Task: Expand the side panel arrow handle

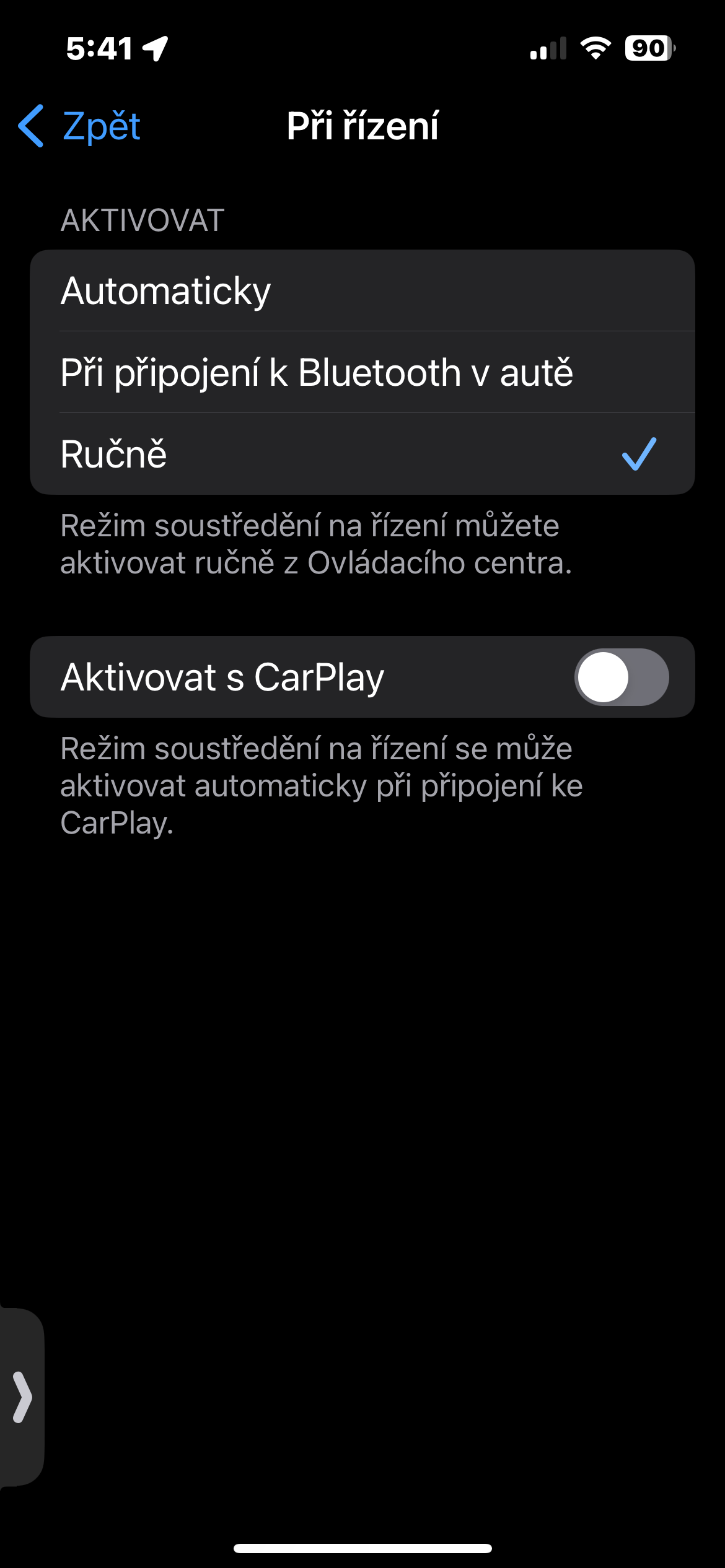Action: click(x=22, y=1397)
